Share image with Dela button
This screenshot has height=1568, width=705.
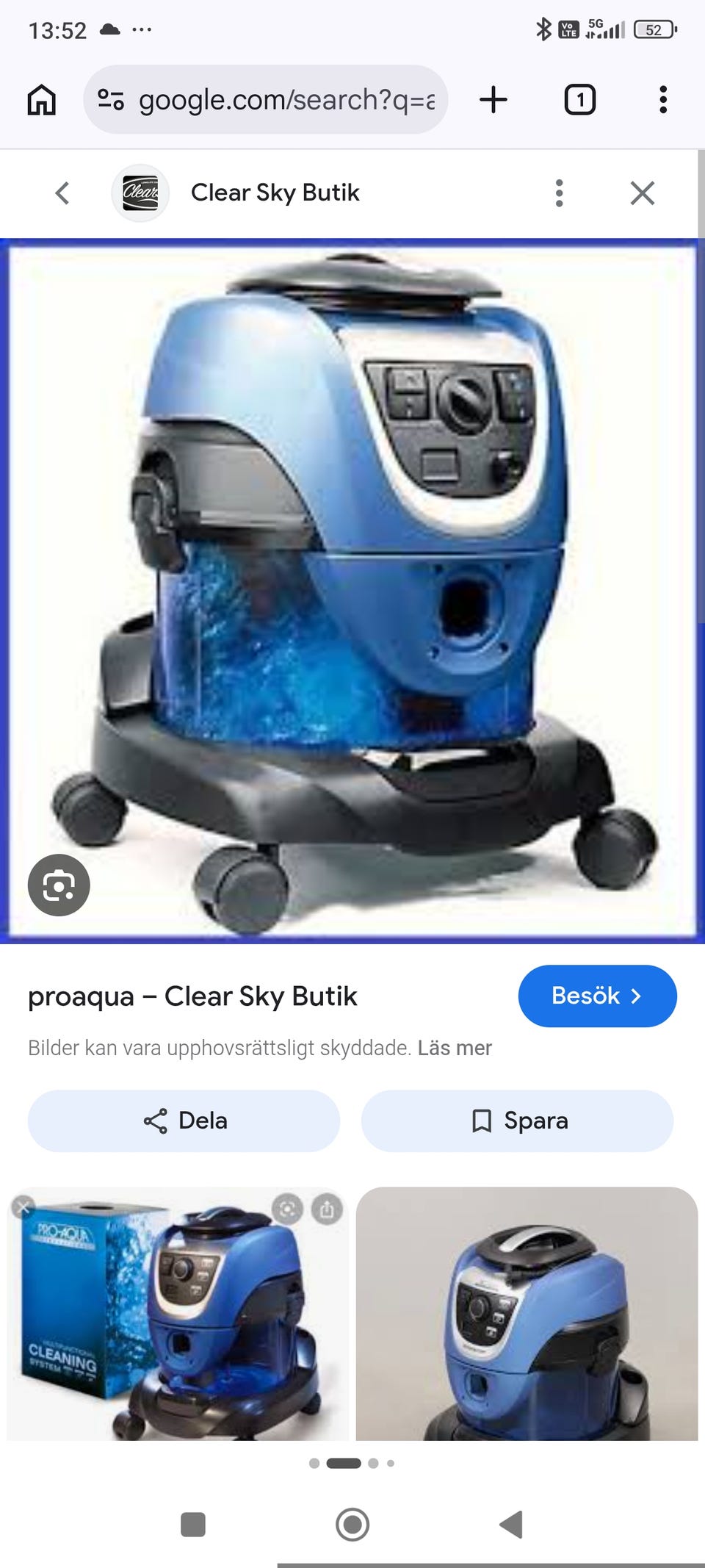184,1121
